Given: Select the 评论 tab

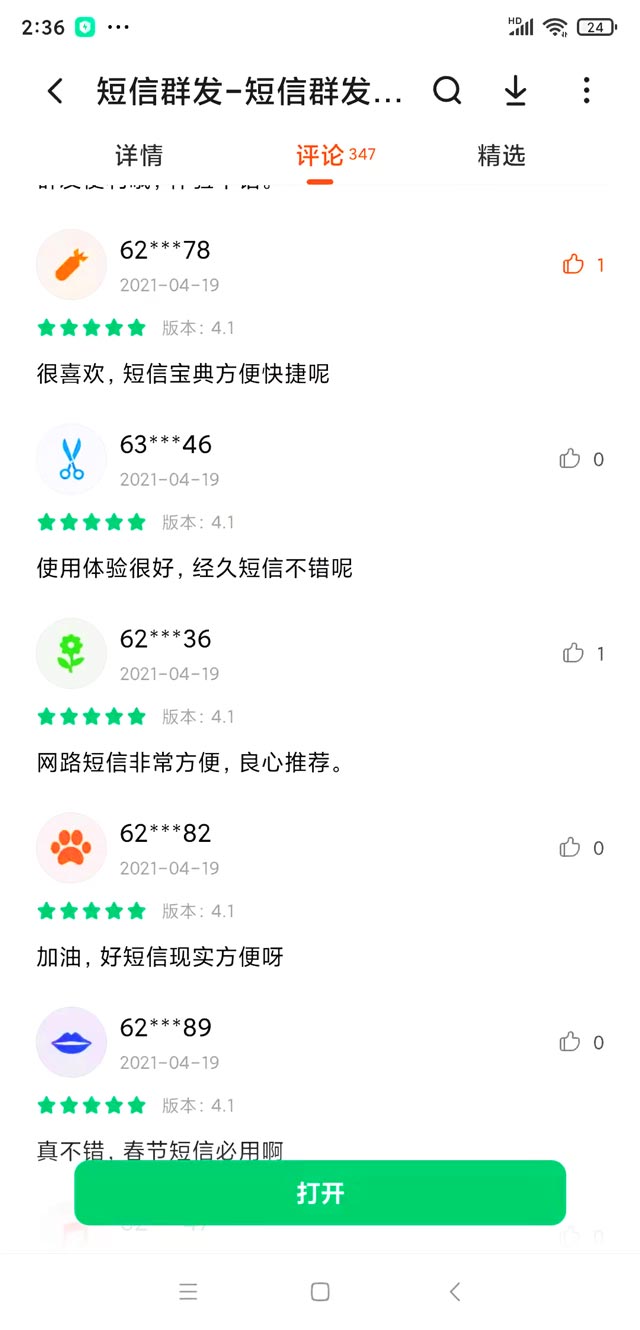Looking at the screenshot, I should coord(320,156).
